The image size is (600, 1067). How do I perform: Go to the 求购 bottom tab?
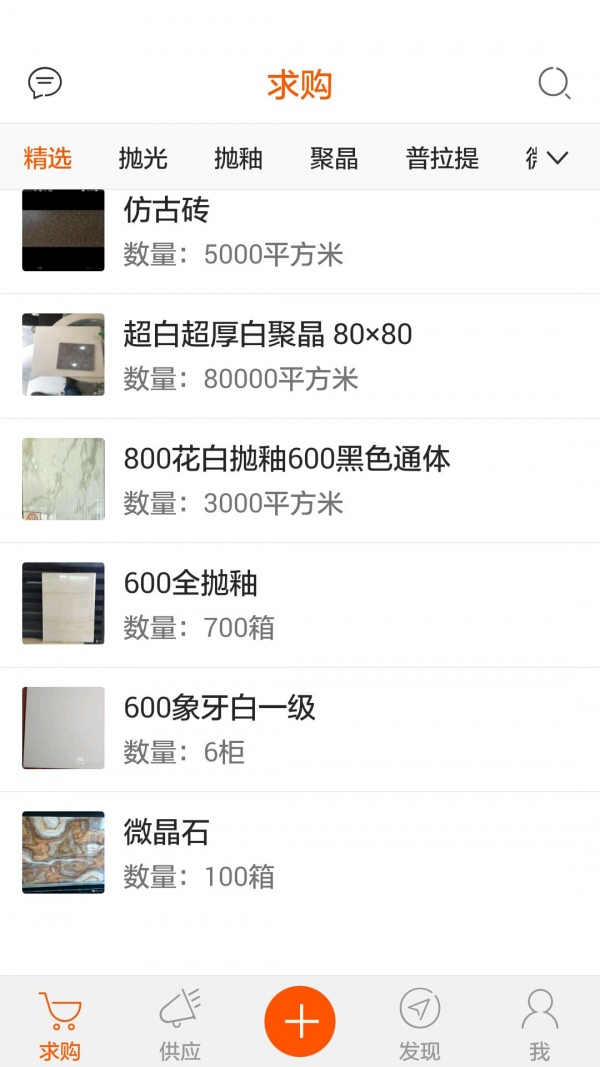60,1023
